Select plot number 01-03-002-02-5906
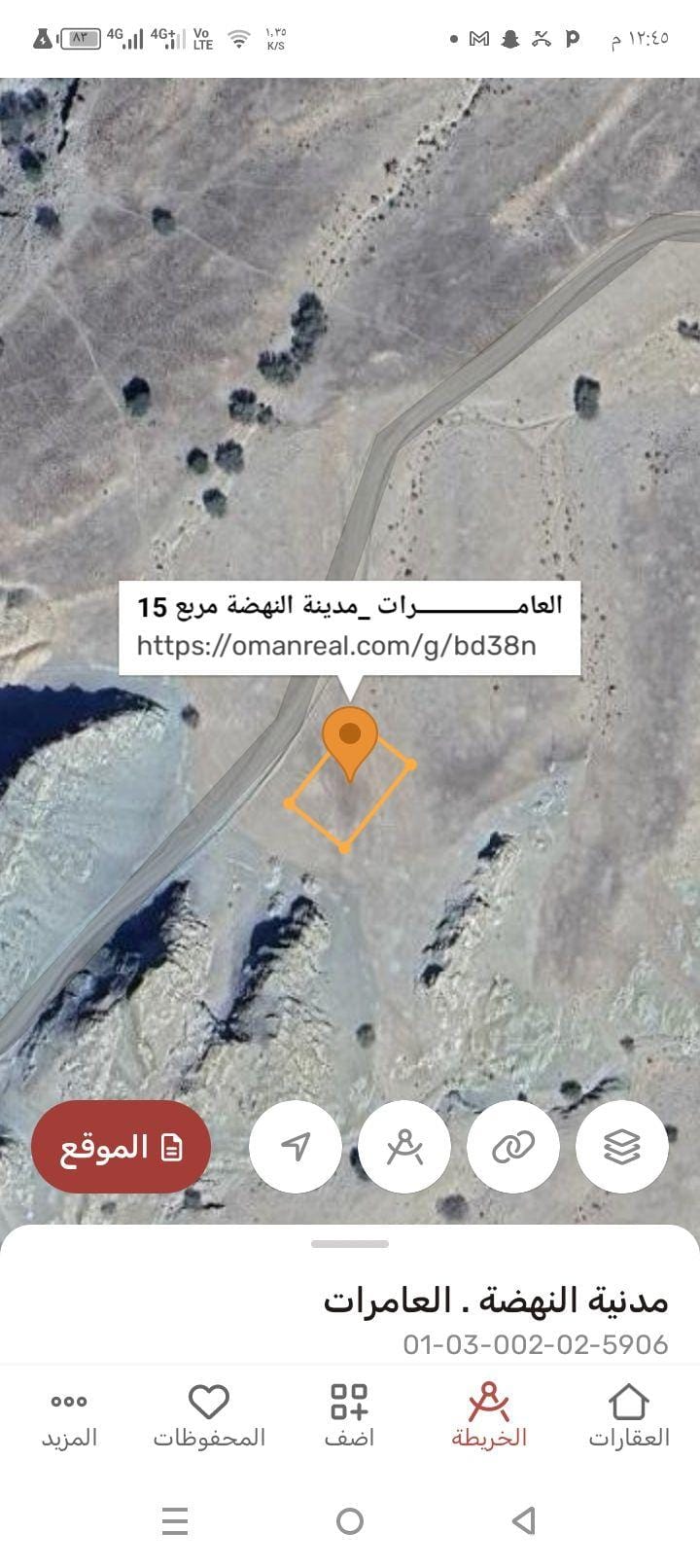 534,1341
